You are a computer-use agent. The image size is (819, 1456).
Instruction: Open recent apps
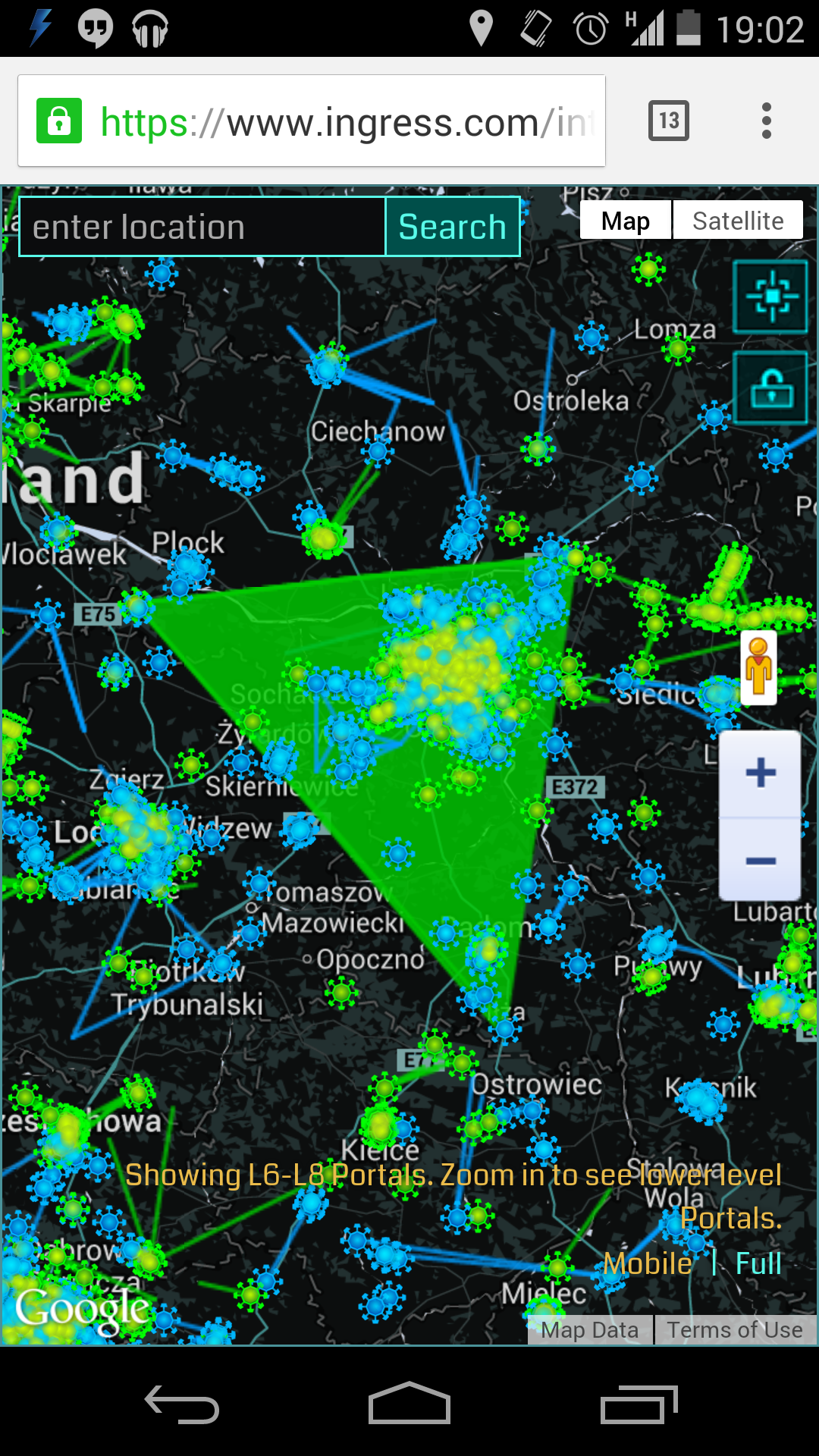(x=639, y=1405)
